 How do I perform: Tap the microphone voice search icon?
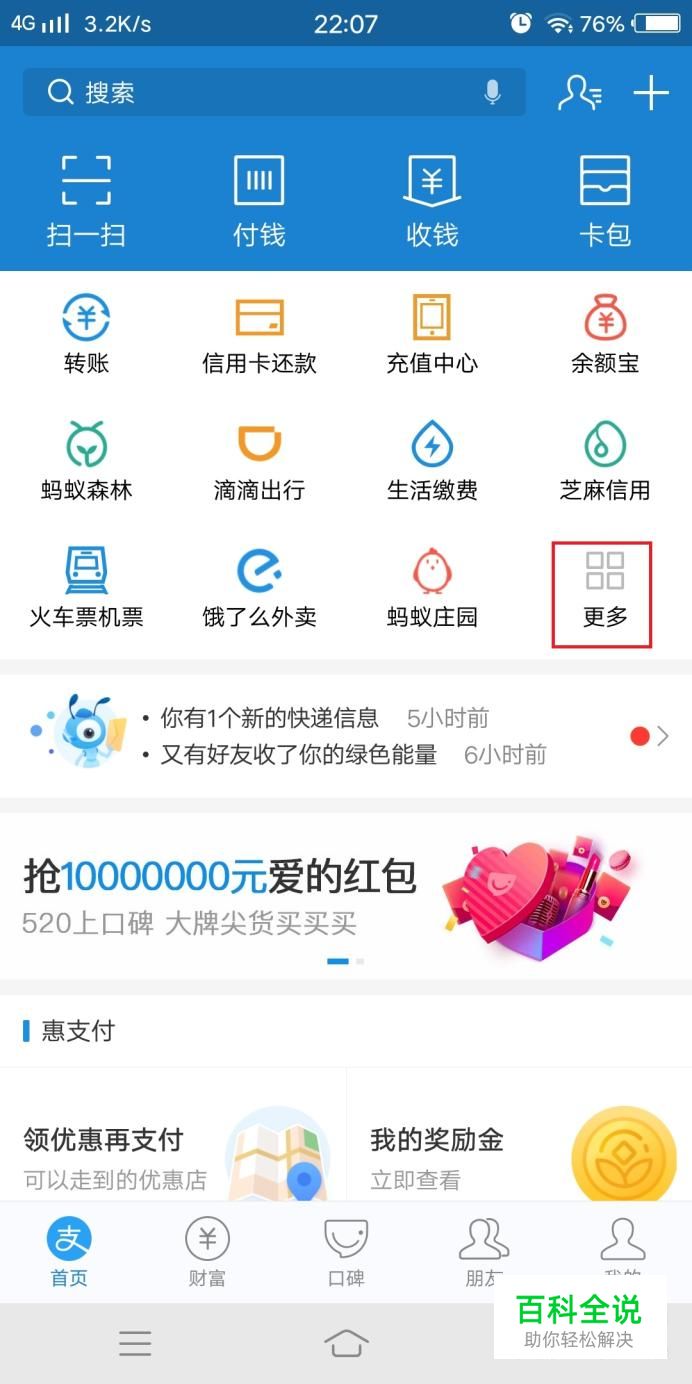(492, 93)
